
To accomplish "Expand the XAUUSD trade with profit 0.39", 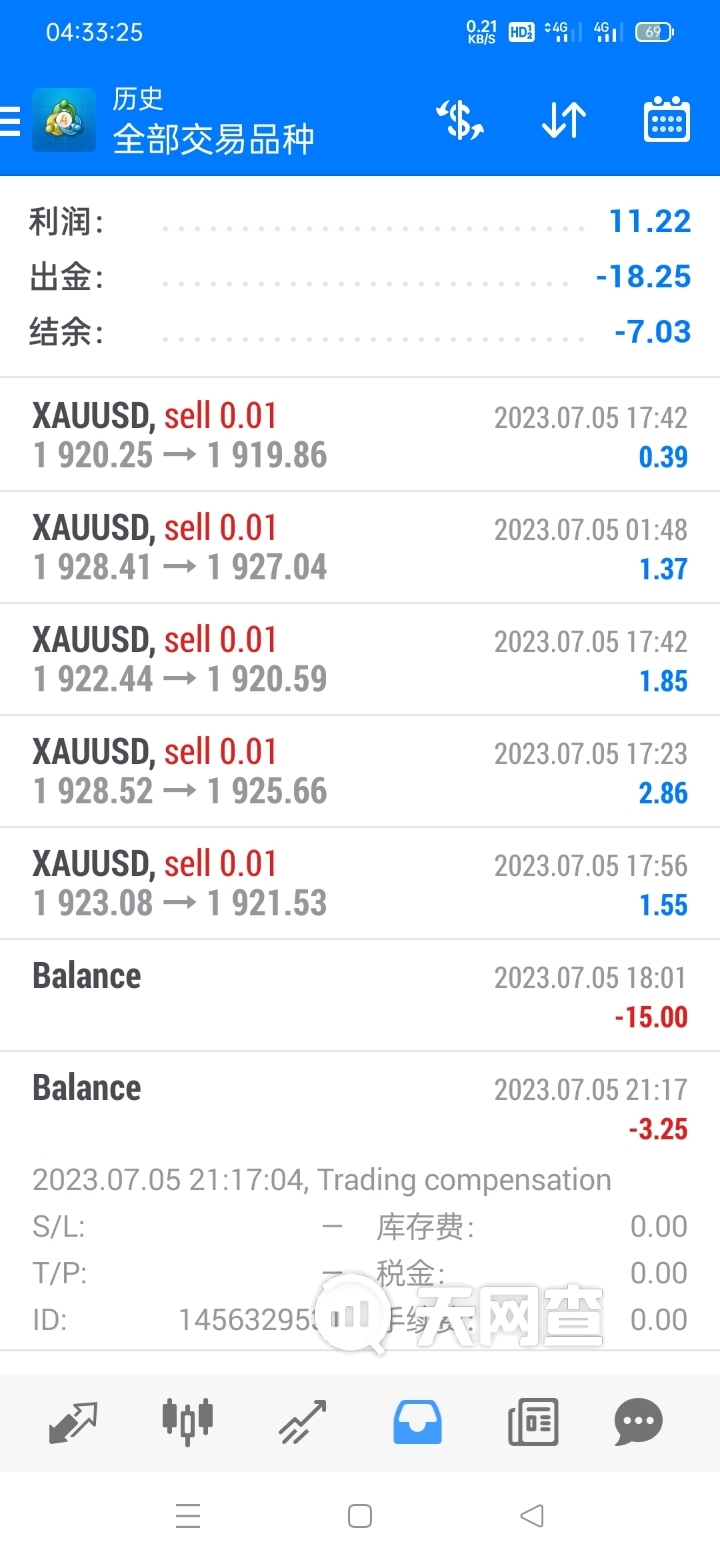I will [x=360, y=435].
